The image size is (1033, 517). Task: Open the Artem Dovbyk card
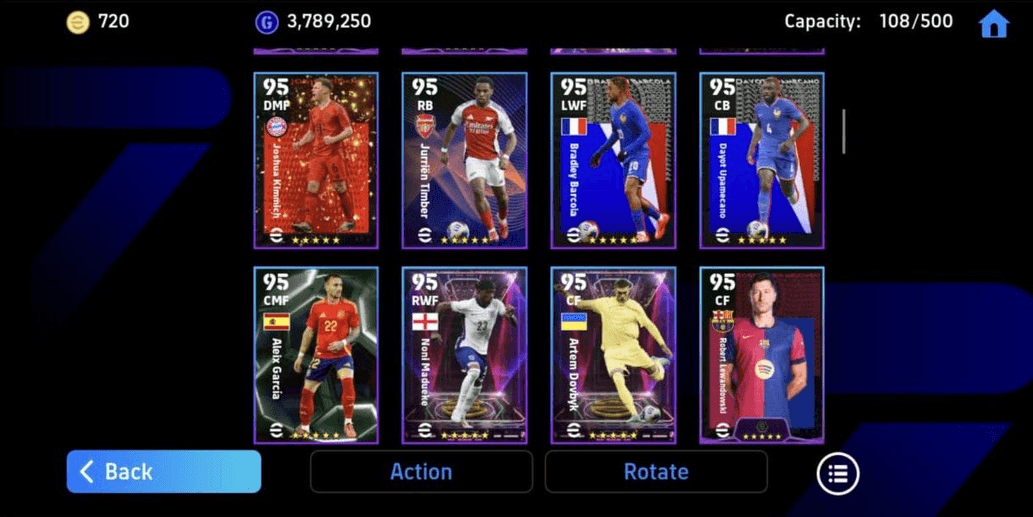(613, 355)
